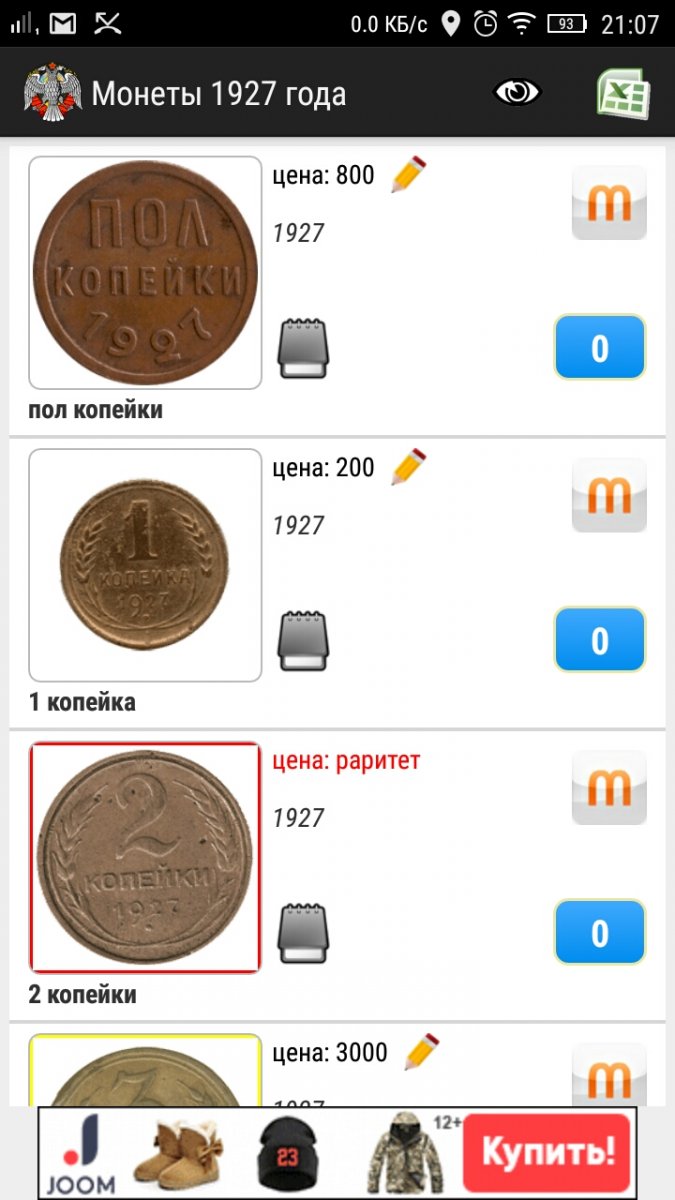This screenshot has height=1200, width=675.
Task: Edit price of пол копейки coin
Action: point(408,175)
